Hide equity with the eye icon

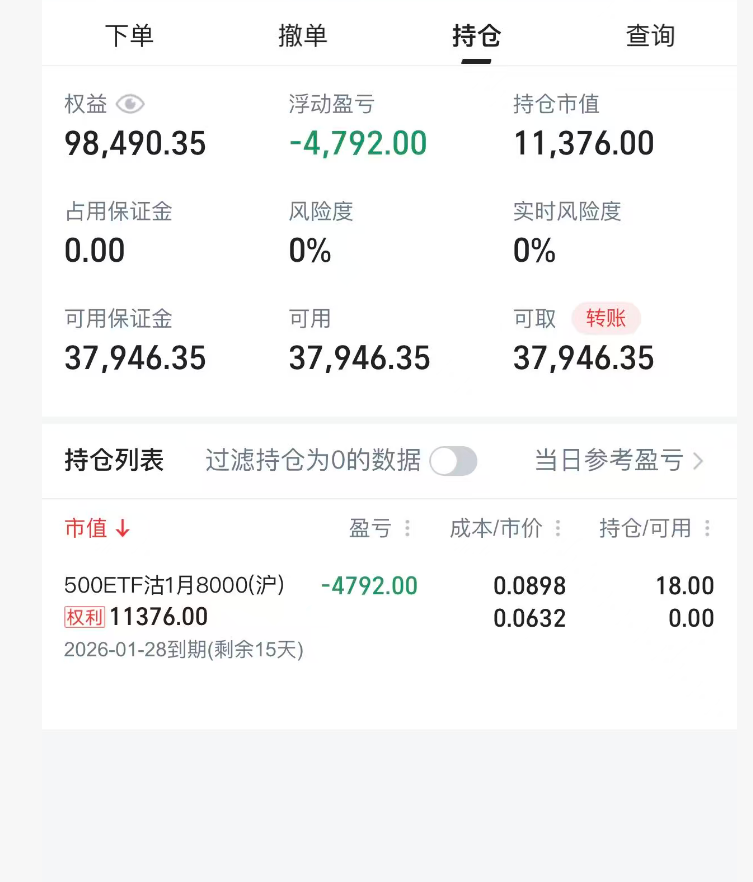[130, 103]
